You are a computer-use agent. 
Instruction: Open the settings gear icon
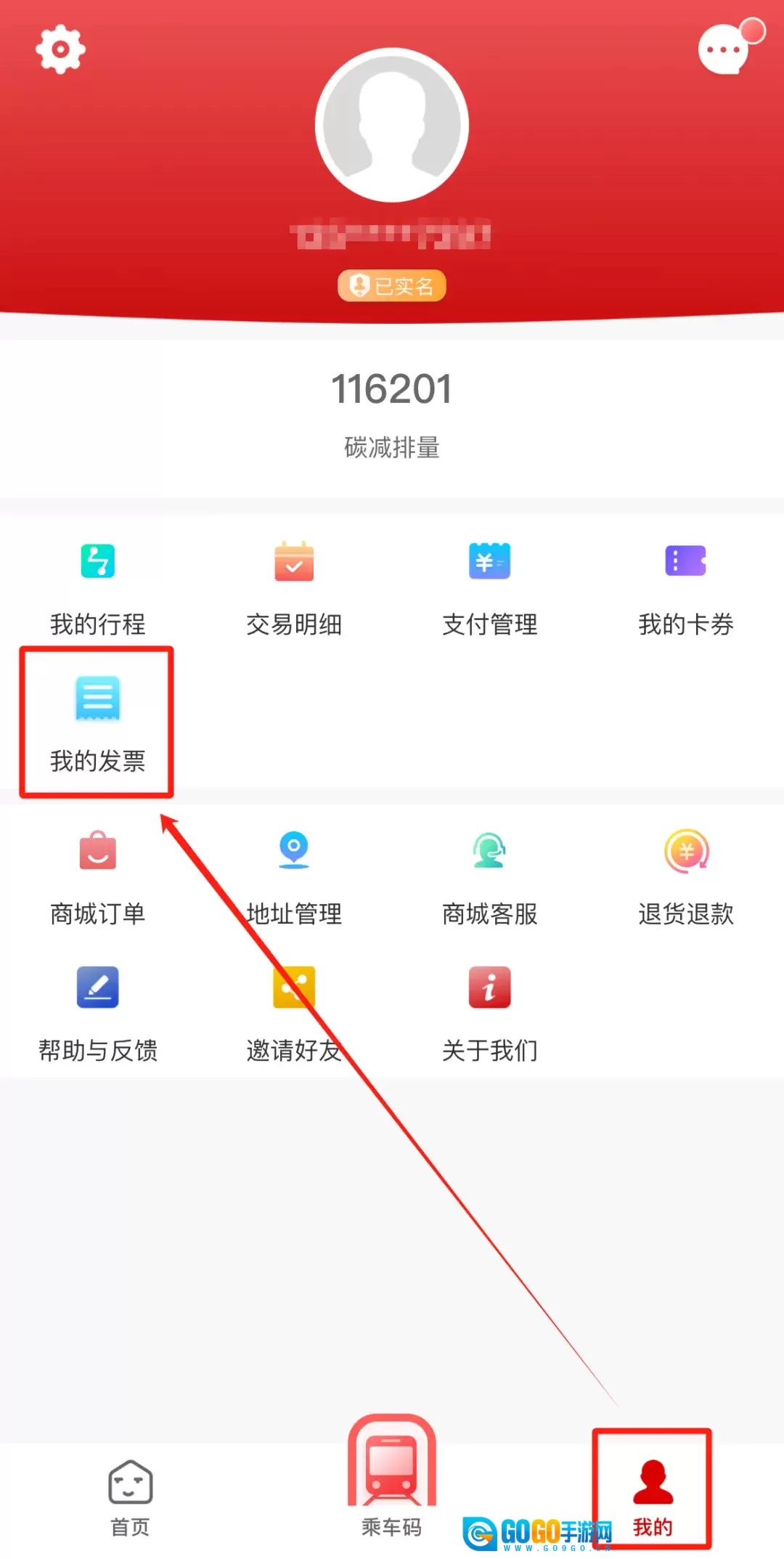click(x=60, y=49)
